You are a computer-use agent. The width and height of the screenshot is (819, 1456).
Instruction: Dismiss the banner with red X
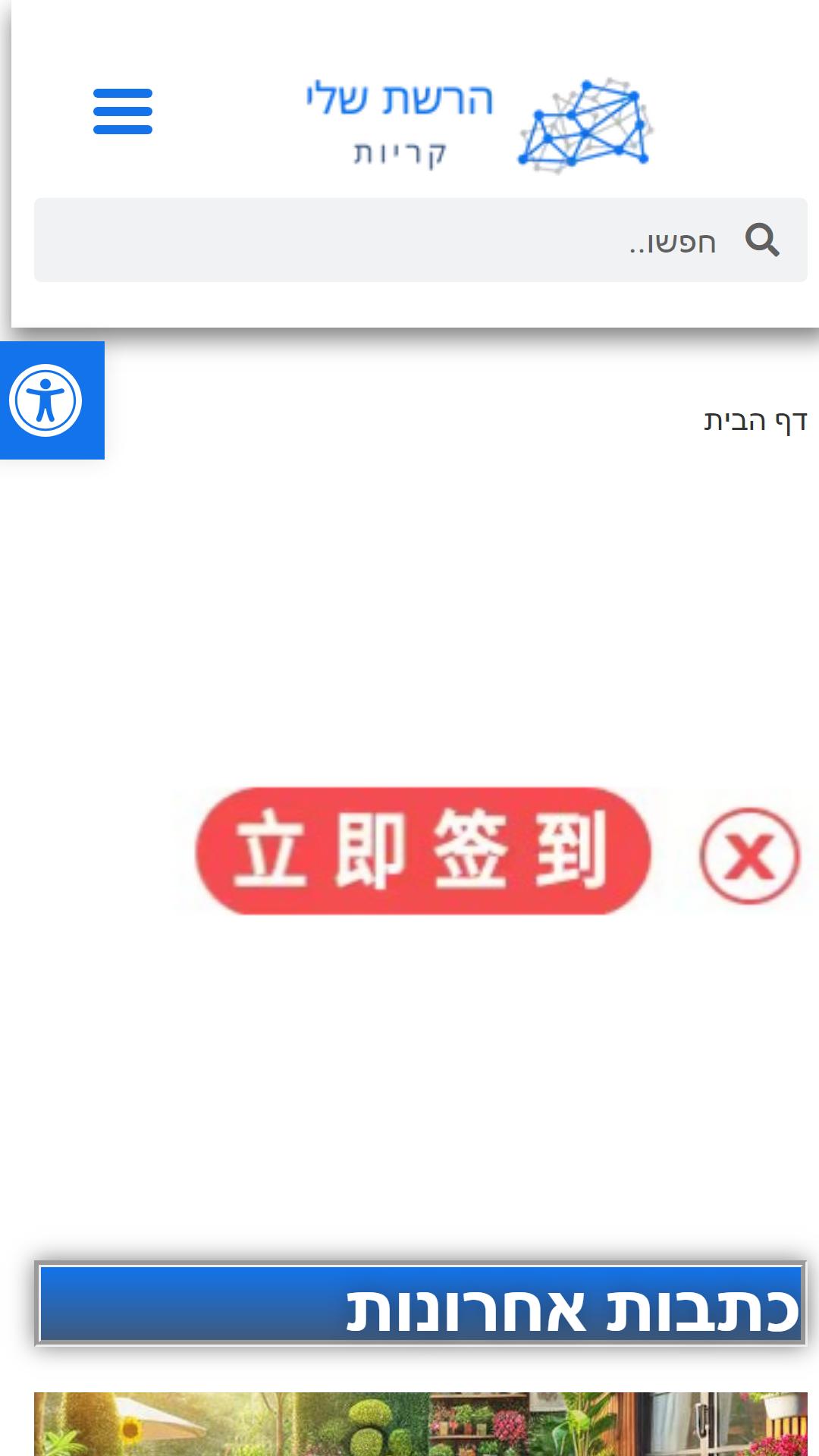(x=749, y=856)
